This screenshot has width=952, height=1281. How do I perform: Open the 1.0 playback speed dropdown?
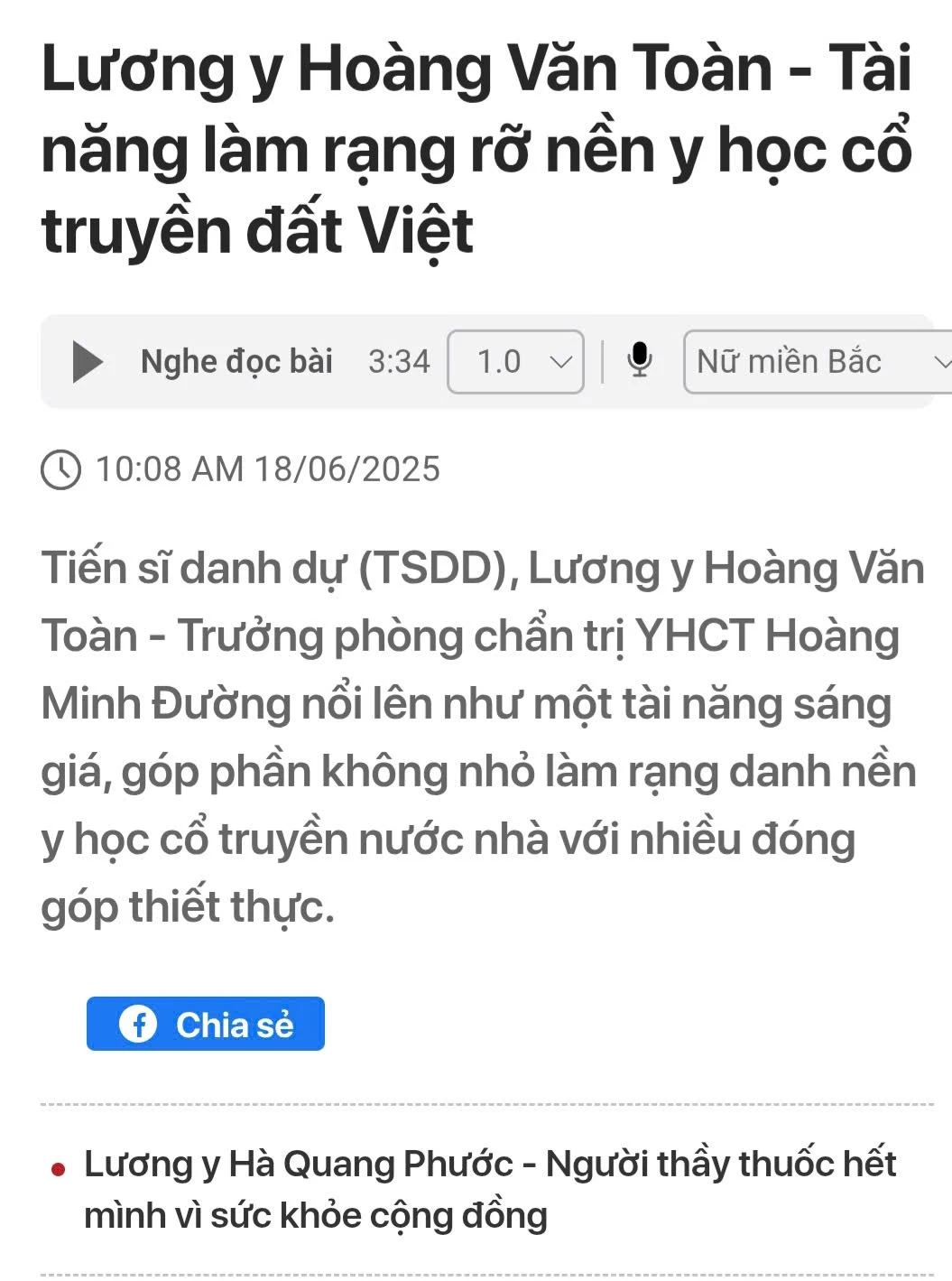coord(516,362)
